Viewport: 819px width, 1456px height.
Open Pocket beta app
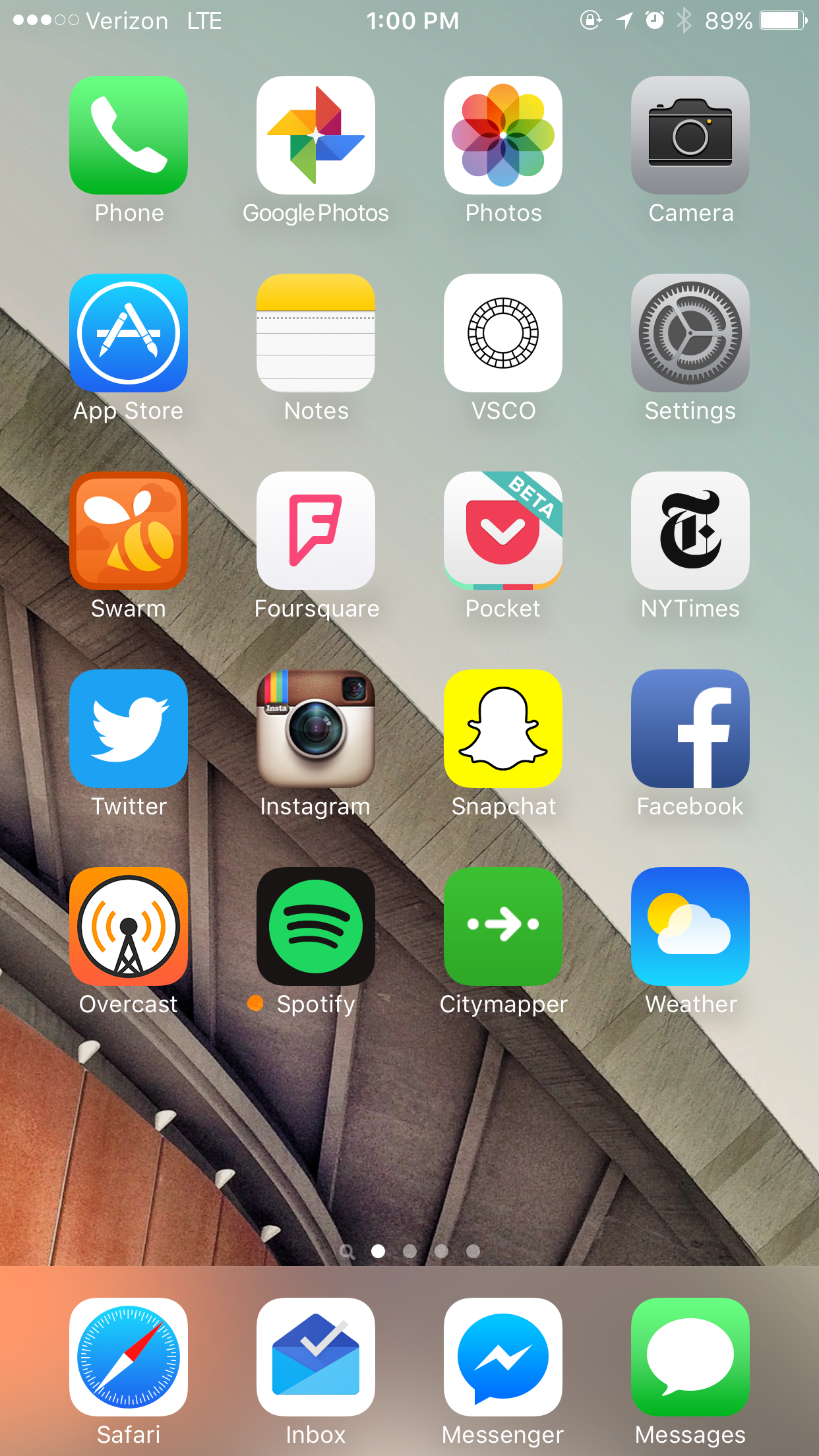[x=503, y=531]
